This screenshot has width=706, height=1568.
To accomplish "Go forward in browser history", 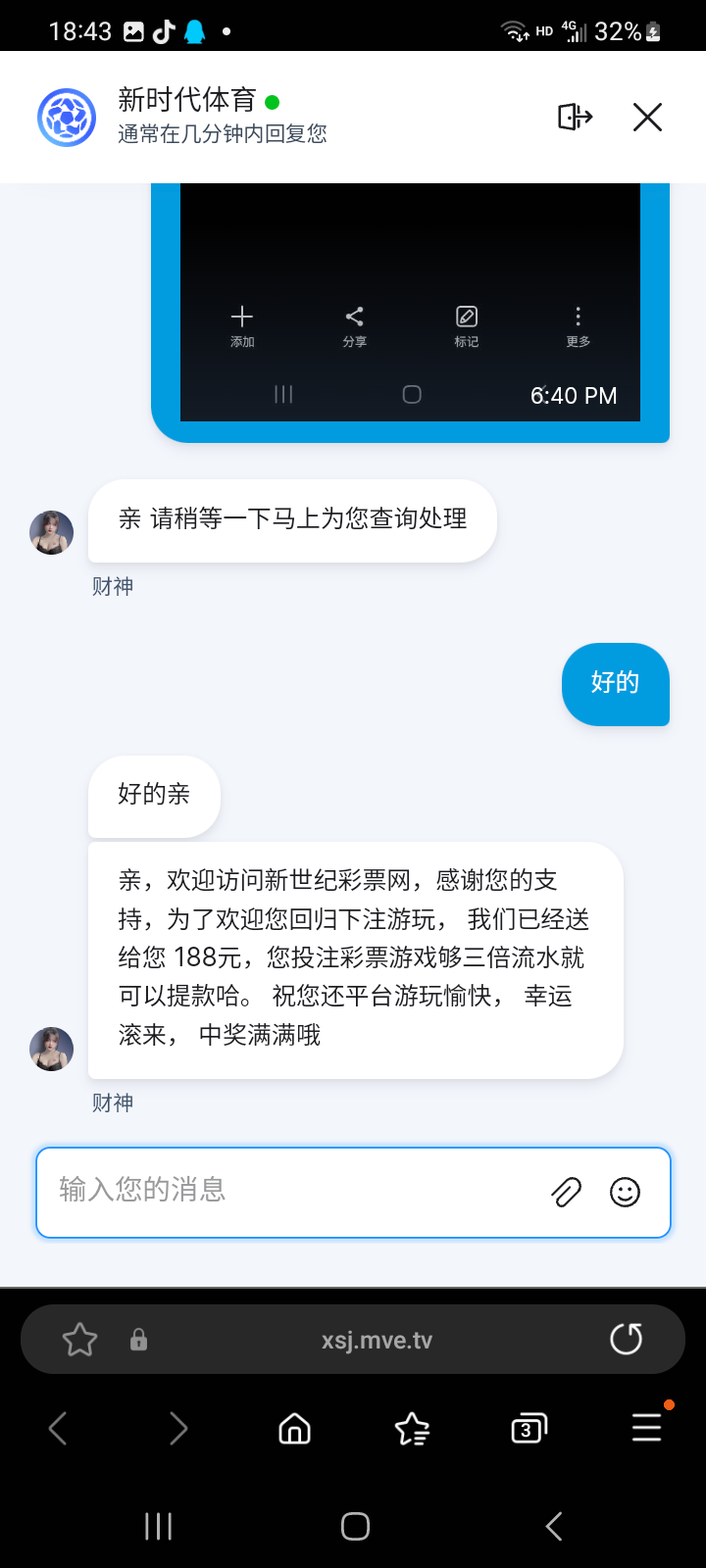I will (x=177, y=1429).
